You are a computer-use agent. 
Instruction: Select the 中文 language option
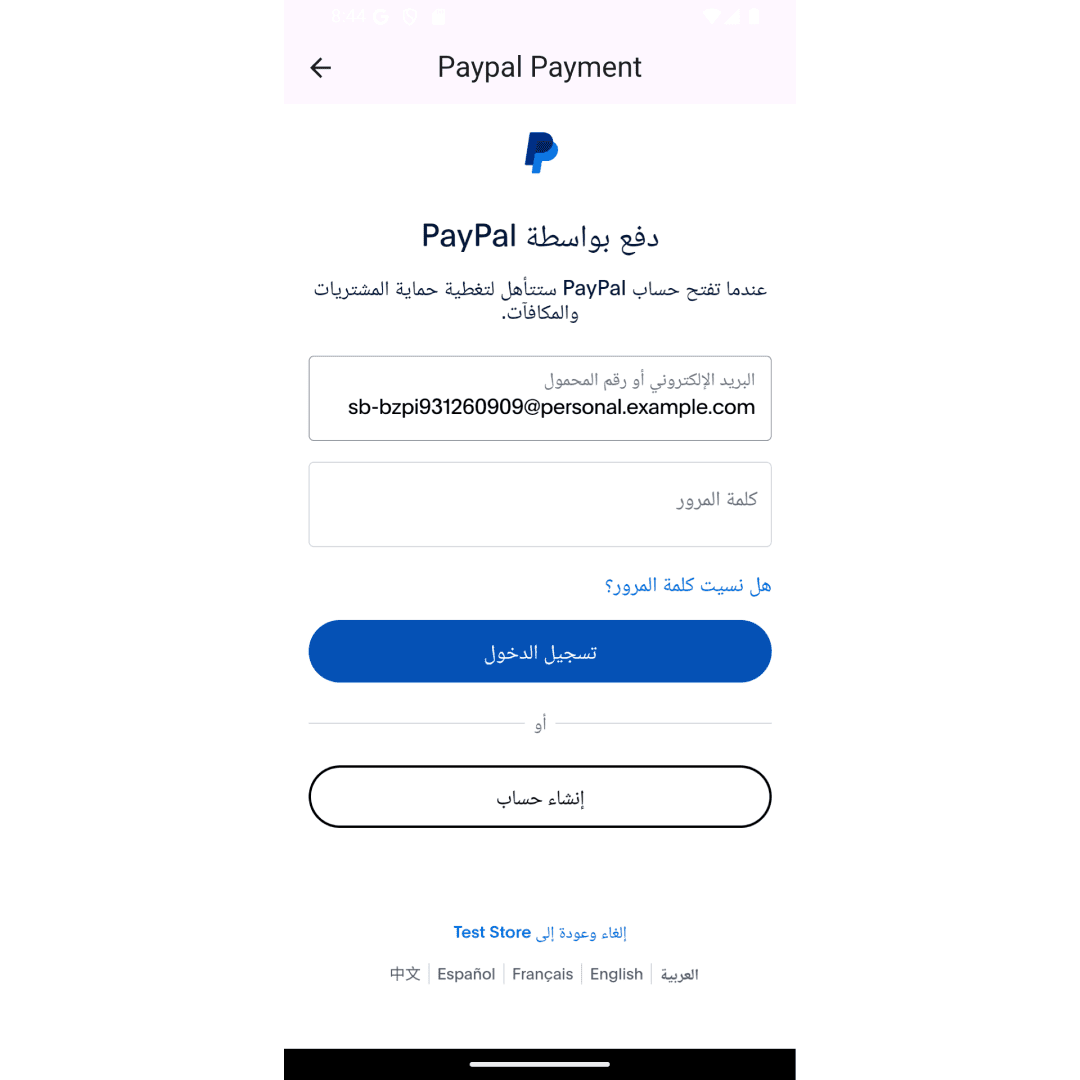405,974
